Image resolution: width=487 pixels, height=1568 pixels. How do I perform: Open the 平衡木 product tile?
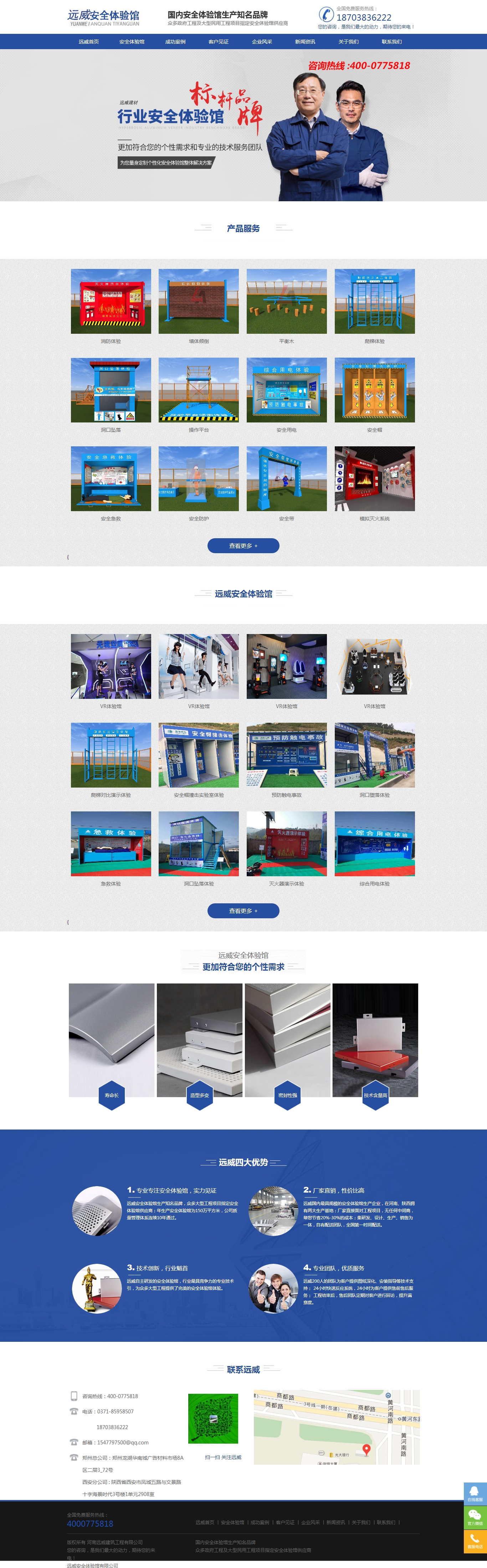click(x=287, y=302)
